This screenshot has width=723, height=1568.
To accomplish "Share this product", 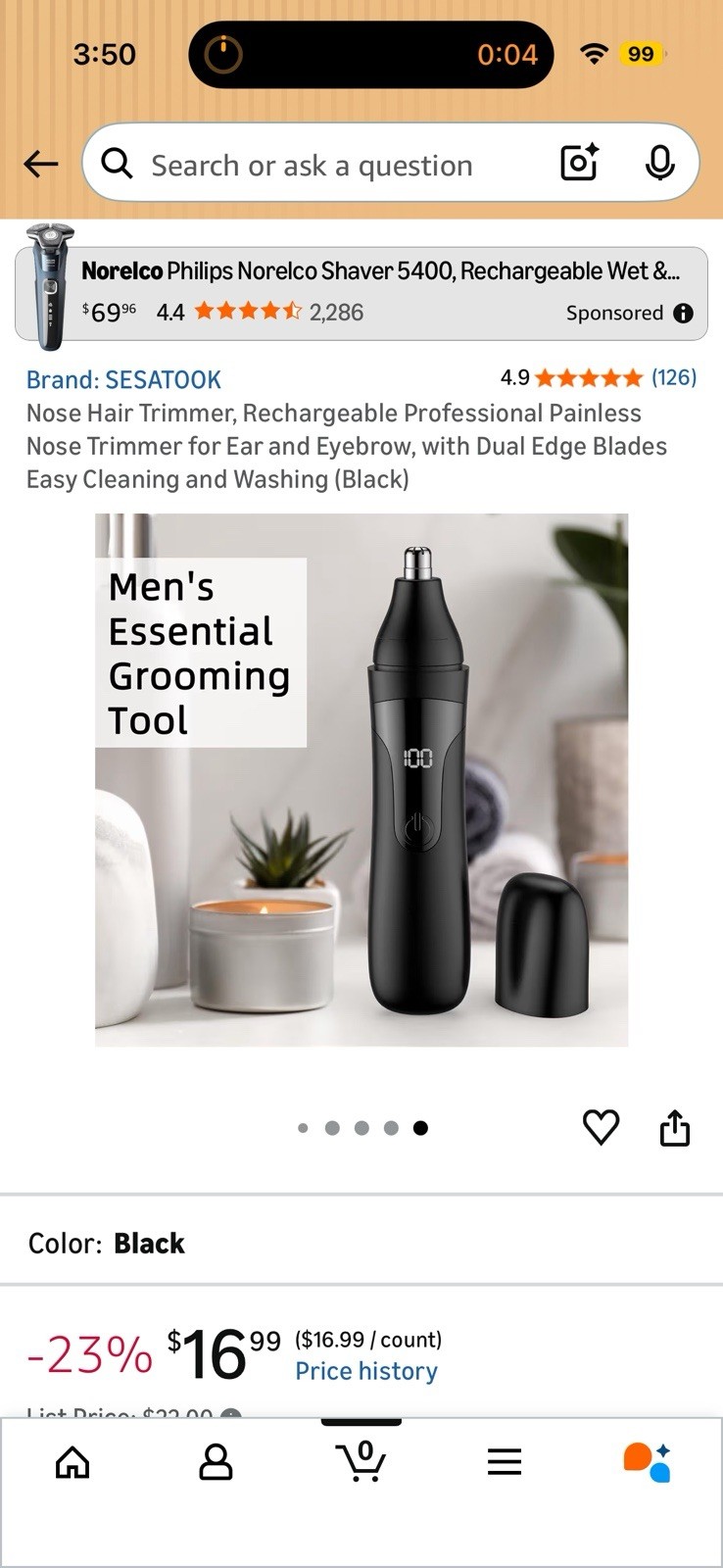I will point(675,1127).
